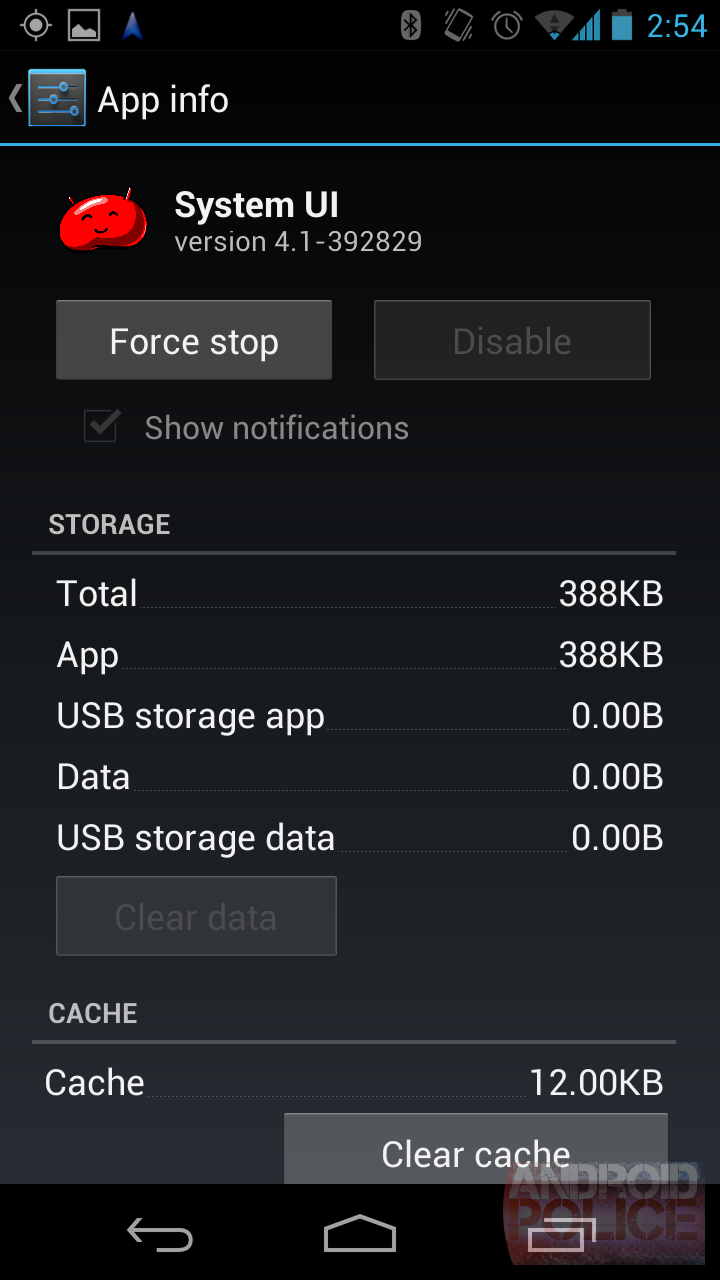The height and width of the screenshot is (1280, 720).
Task: Open the App info title bar
Action: (x=163, y=98)
